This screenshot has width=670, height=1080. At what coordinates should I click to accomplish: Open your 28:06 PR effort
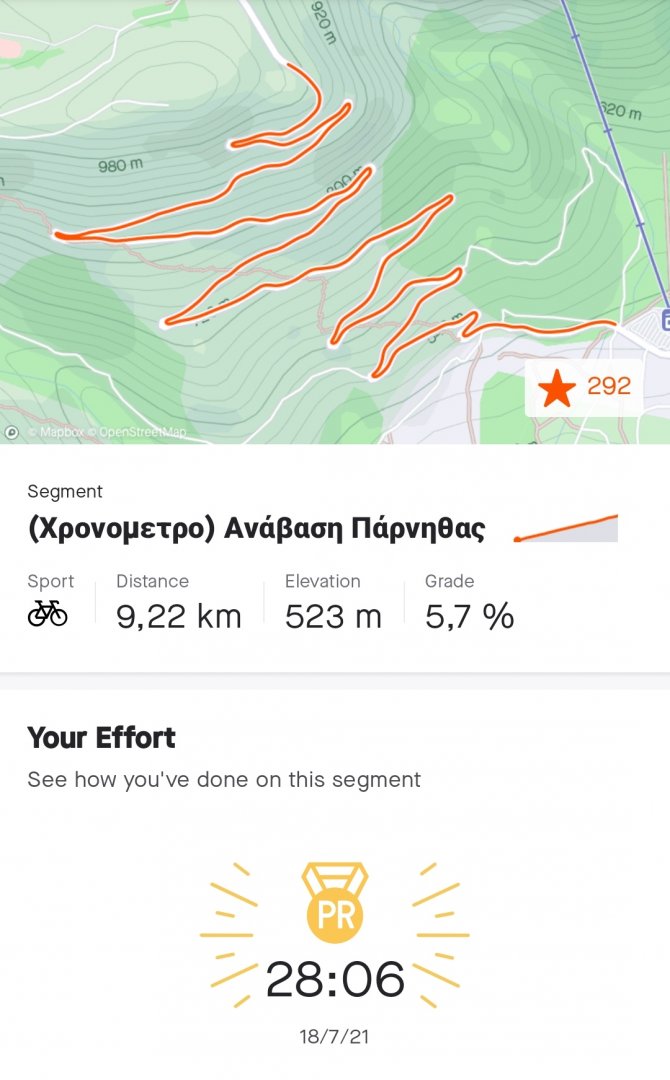pos(335,979)
